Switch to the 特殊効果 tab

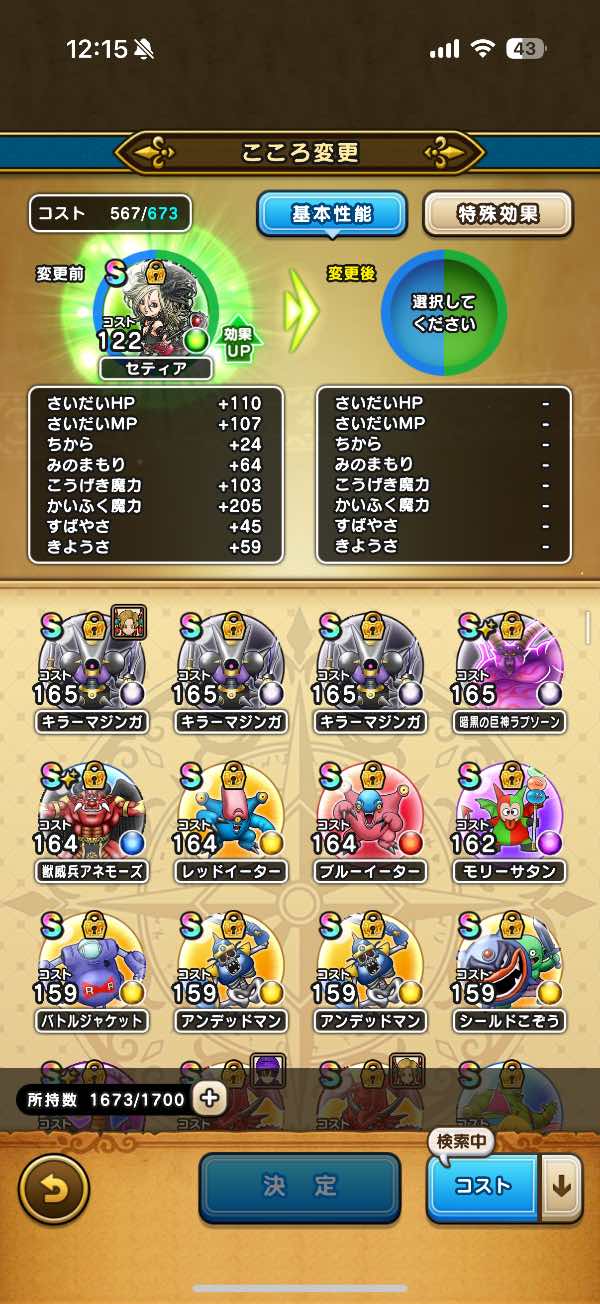[498, 214]
